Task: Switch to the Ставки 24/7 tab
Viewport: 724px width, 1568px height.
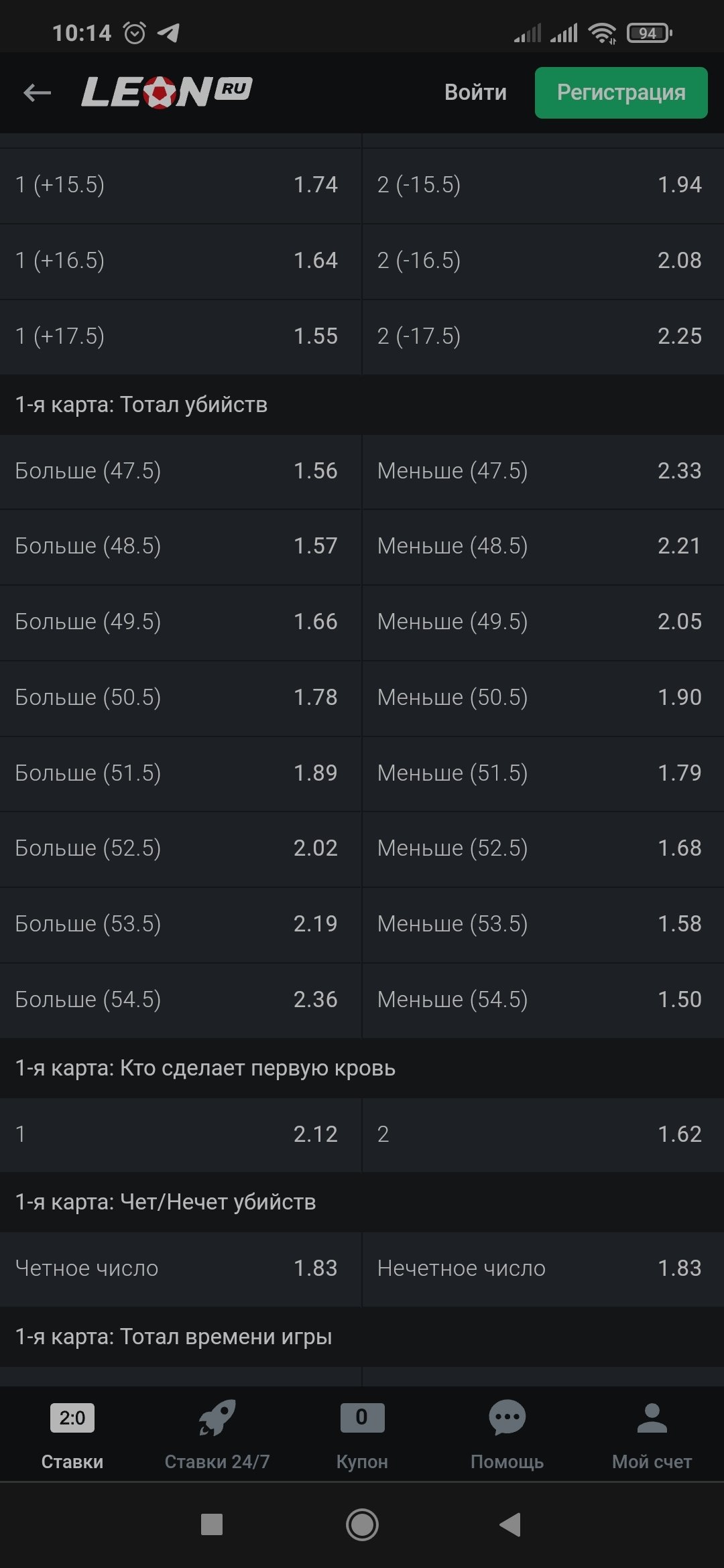Action: tap(217, 1434)
